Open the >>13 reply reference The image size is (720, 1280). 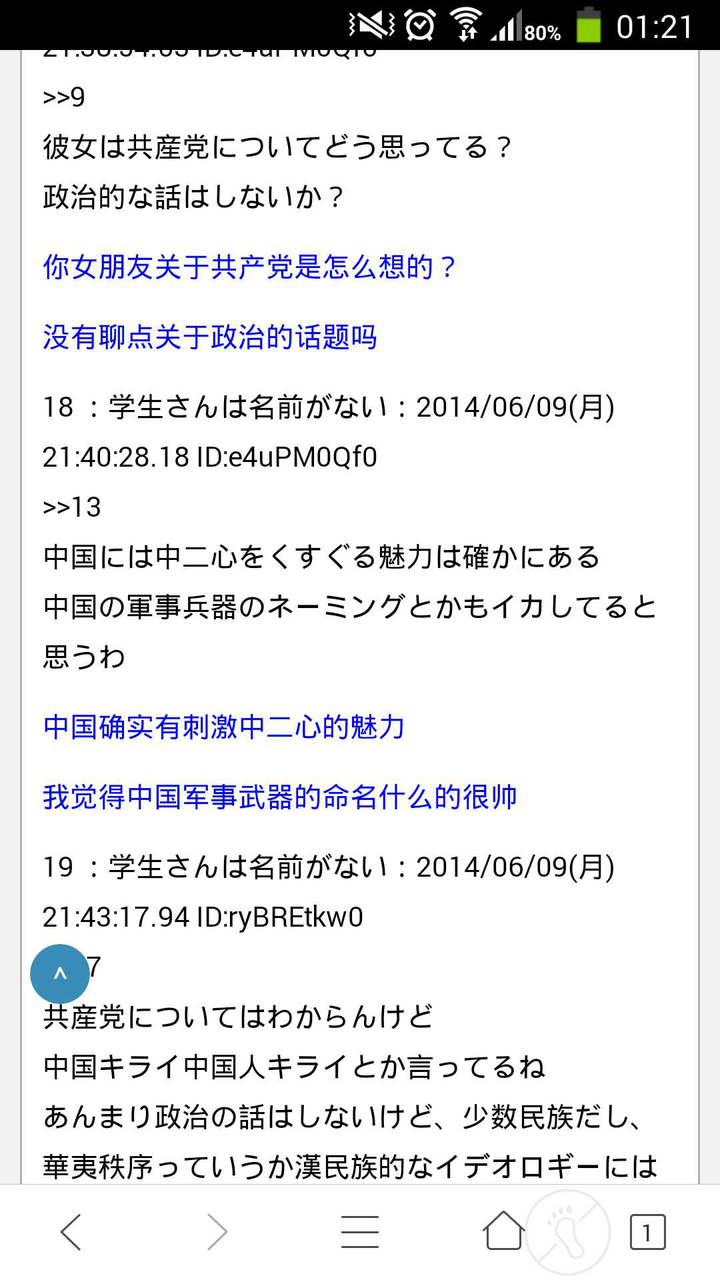tap(72, 507)
